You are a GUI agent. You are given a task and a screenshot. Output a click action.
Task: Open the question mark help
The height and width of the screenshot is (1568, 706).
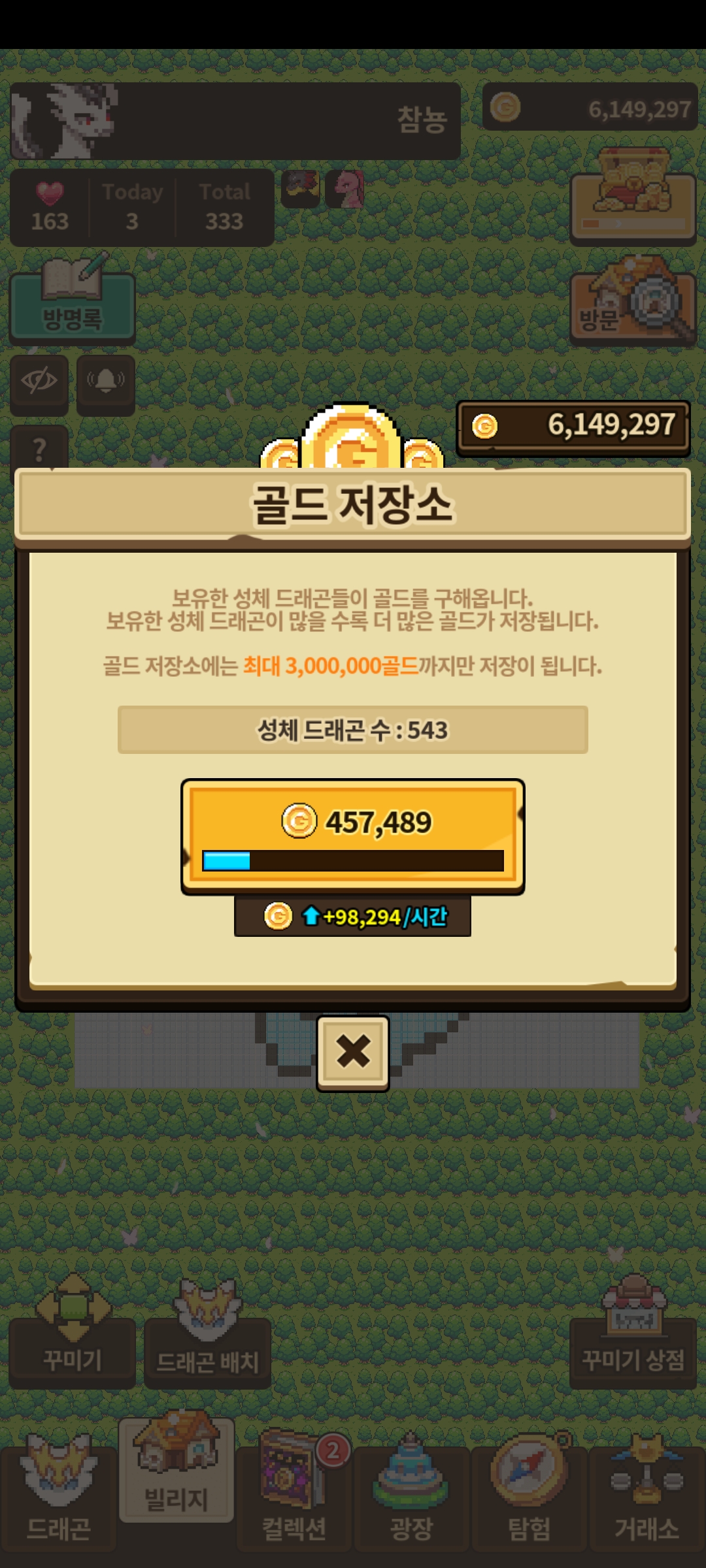click(x=39, y=449)
